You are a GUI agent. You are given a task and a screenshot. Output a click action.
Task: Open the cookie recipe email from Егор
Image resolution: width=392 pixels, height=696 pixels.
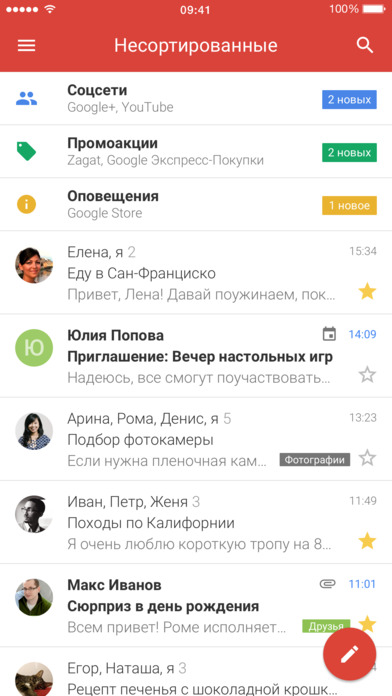coord(196,672)
